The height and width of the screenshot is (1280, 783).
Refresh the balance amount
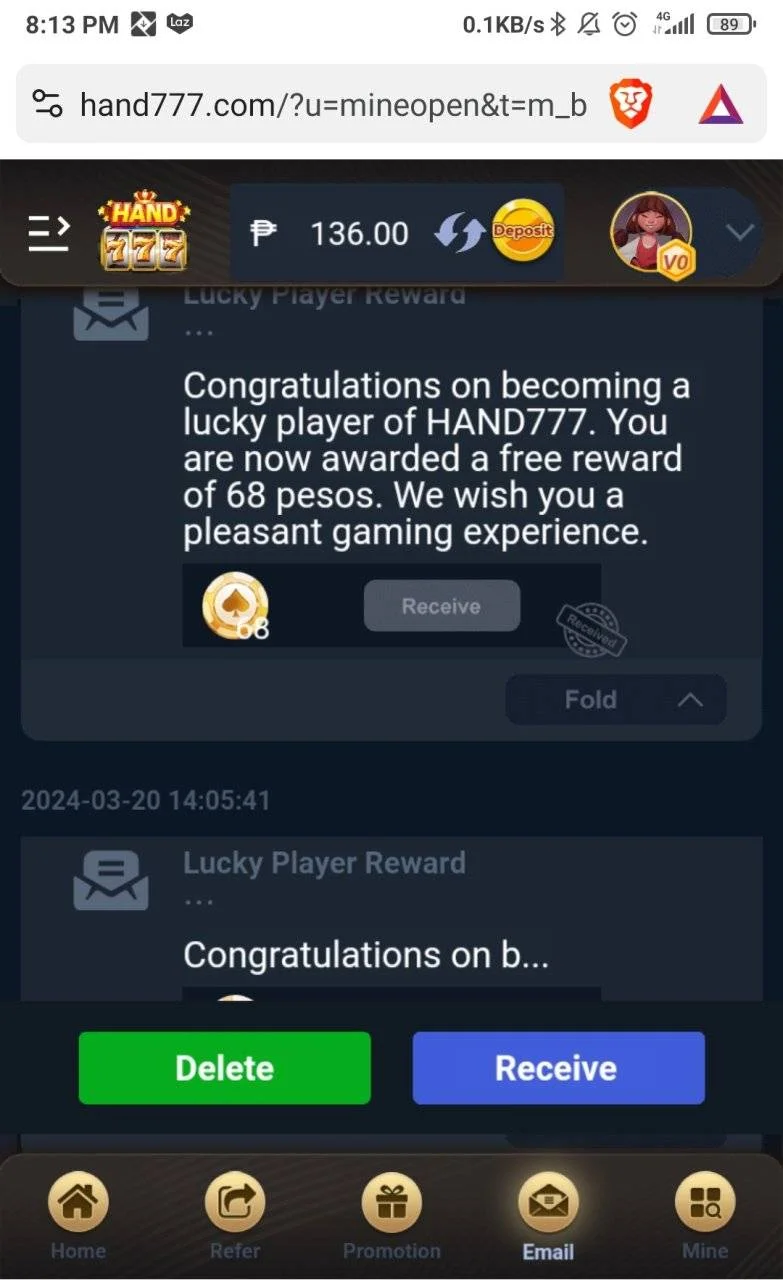tap(459, 233)
